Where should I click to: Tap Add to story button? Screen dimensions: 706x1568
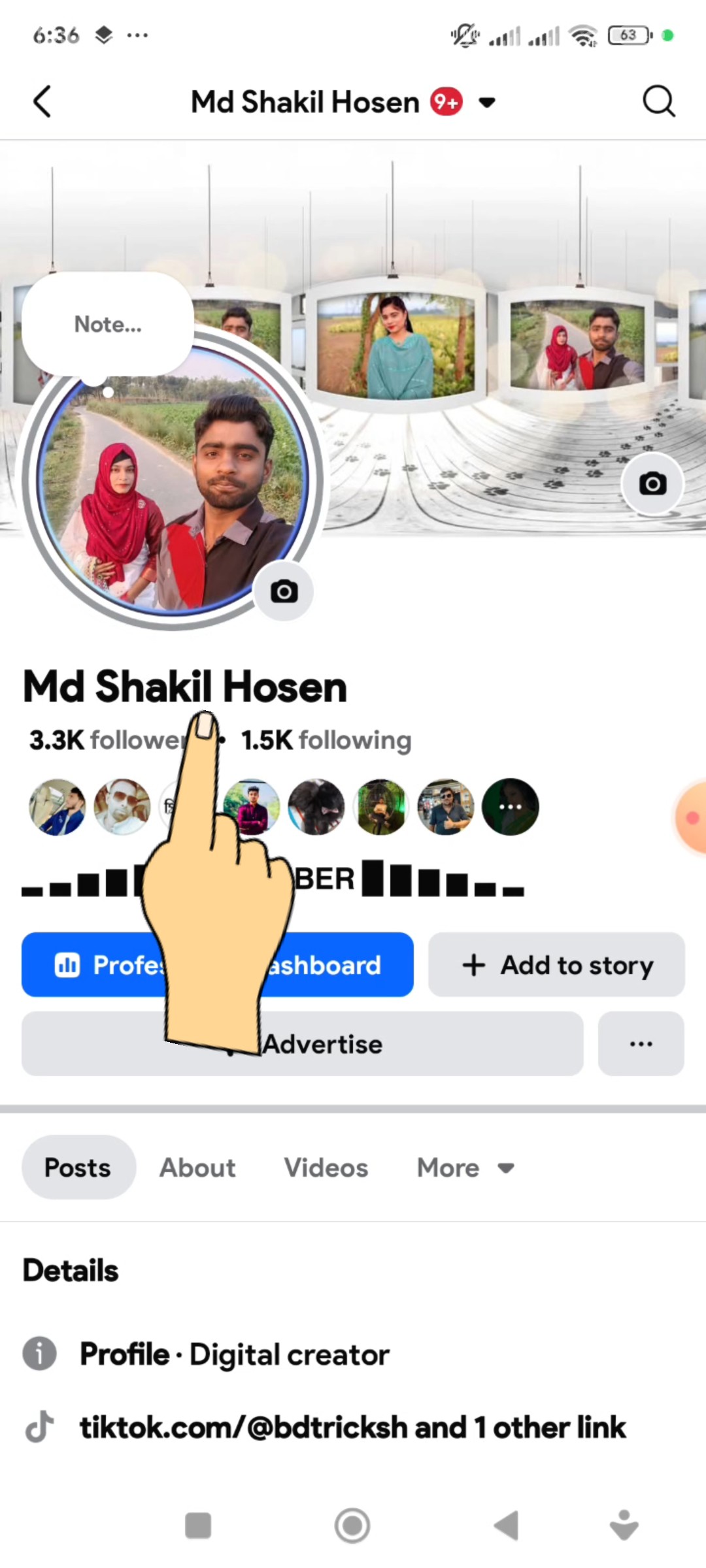[x=556, y=965]
